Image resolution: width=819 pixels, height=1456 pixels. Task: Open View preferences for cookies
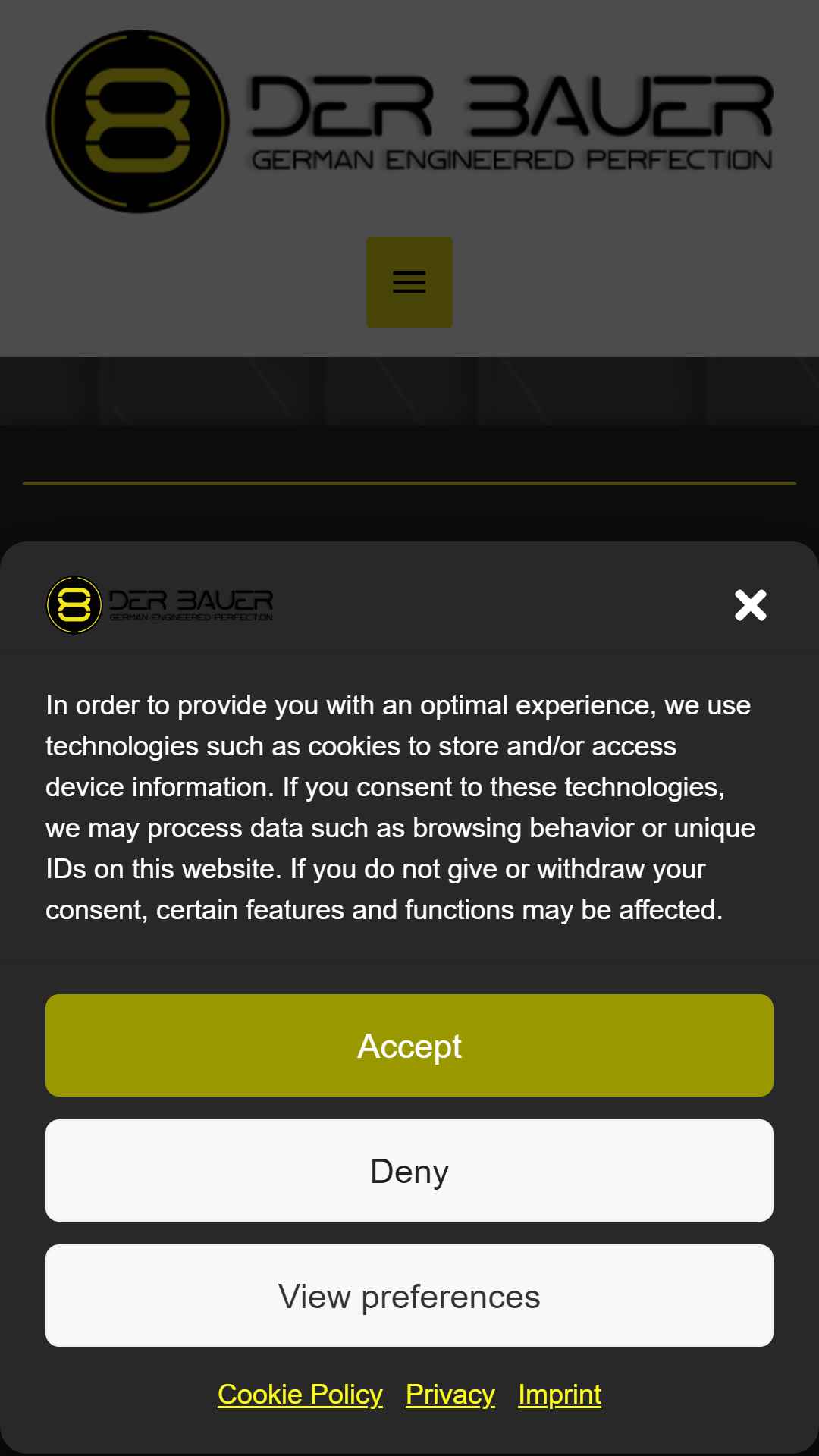point(409,1295)
